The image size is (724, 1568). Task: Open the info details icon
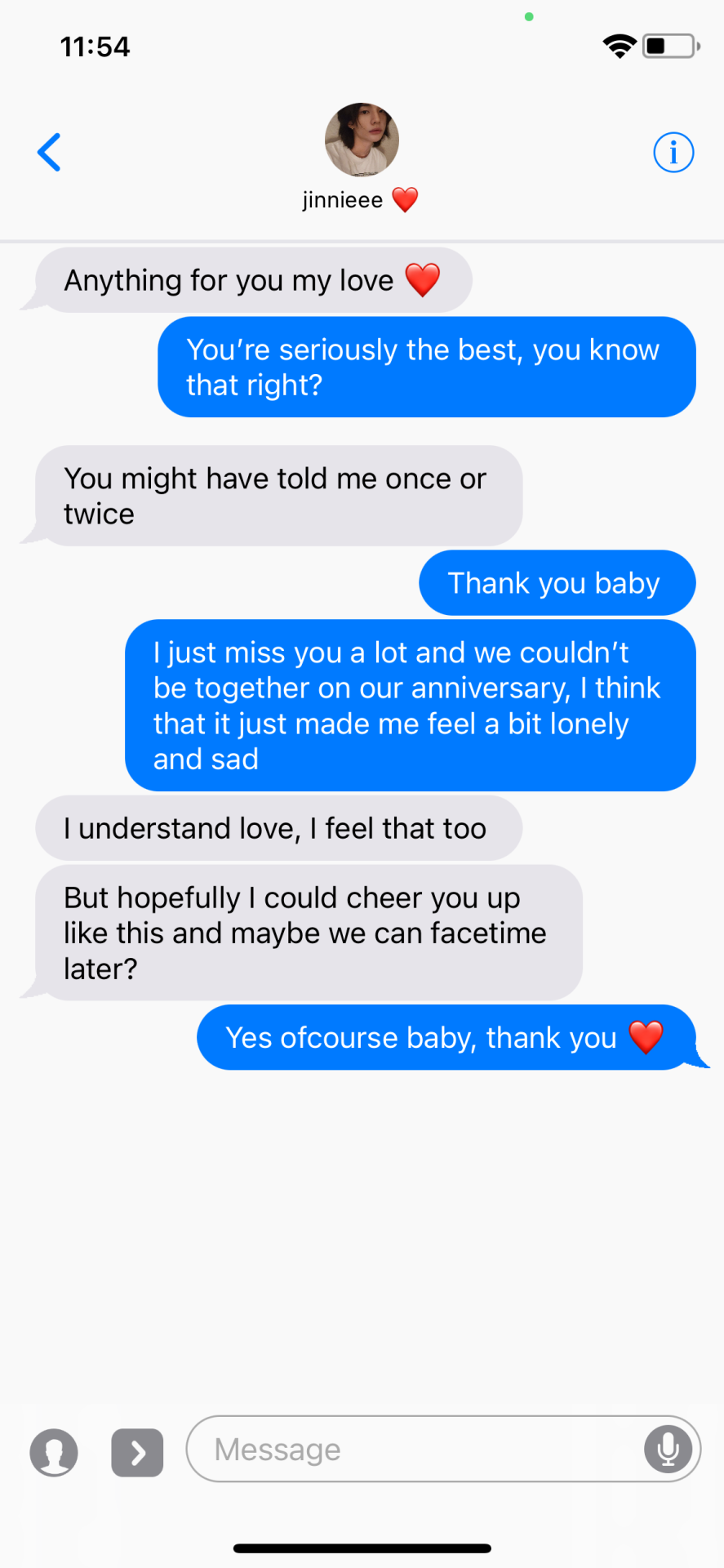(x=673, y=153)
